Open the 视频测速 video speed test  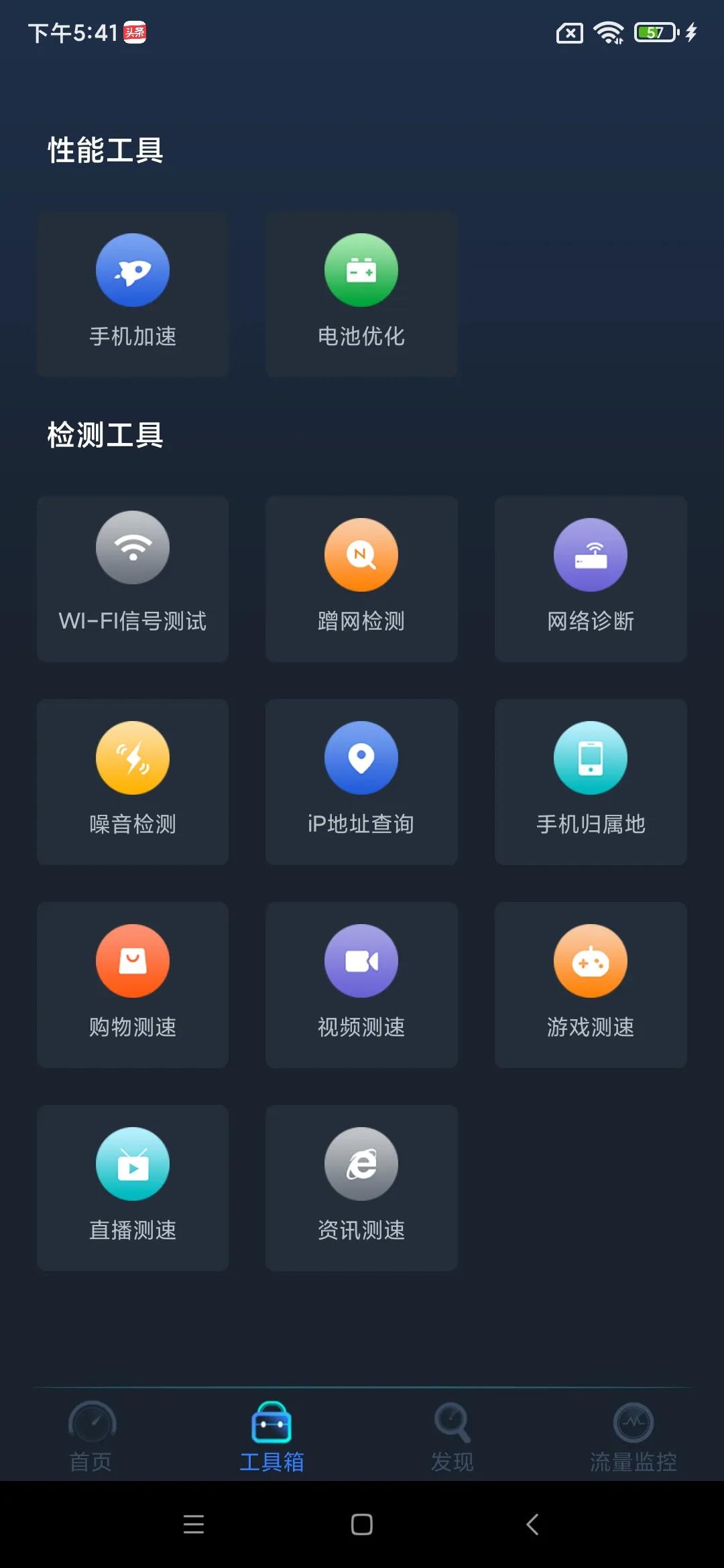(361, 985)
